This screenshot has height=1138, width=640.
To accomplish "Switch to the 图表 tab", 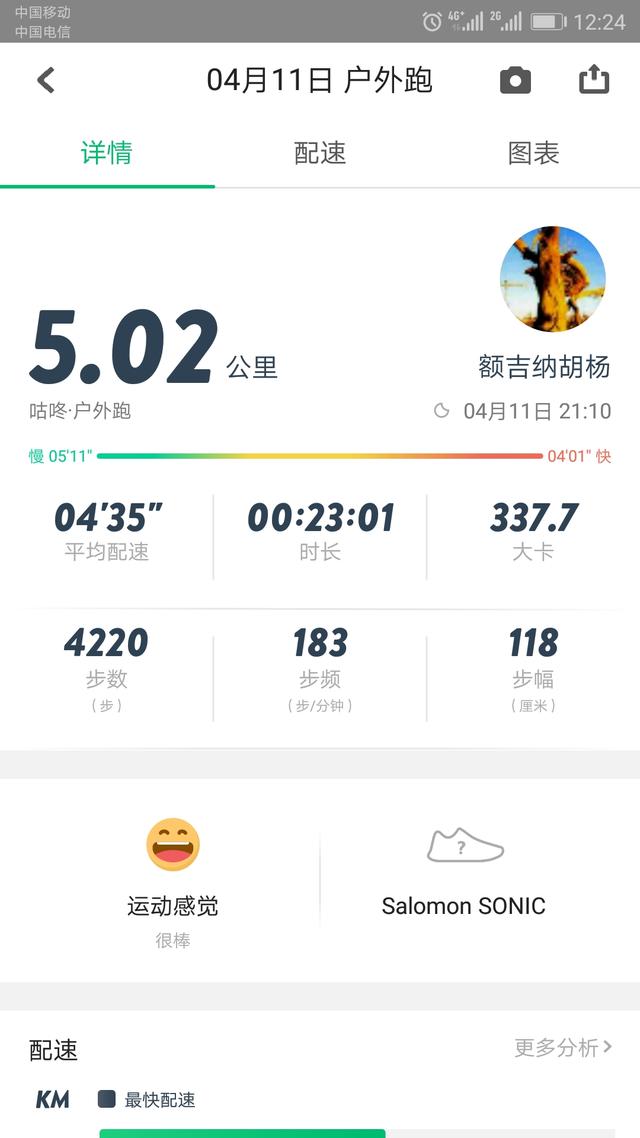I will 533,153.
